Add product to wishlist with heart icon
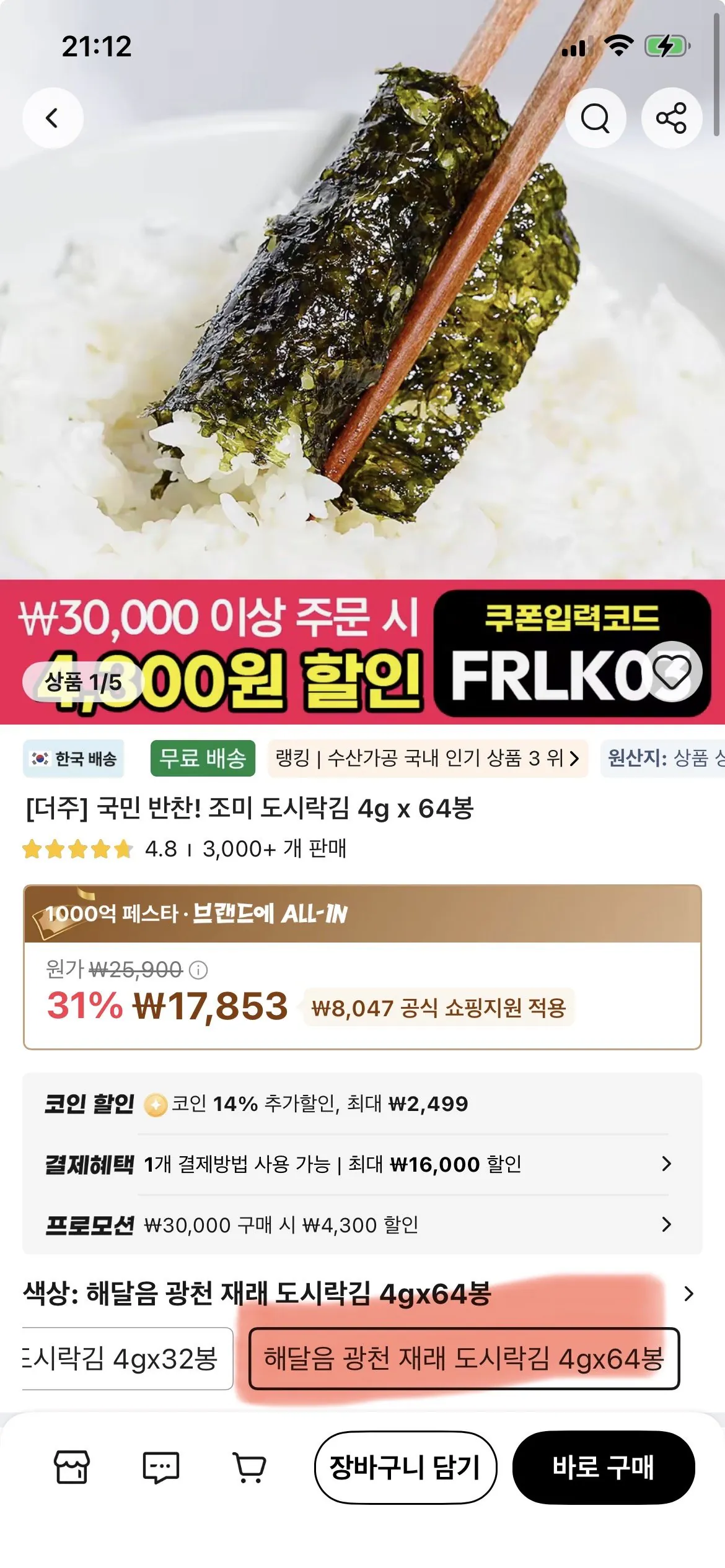The height and width of the screenshot is (1568, 725). [x=672, y=672]
